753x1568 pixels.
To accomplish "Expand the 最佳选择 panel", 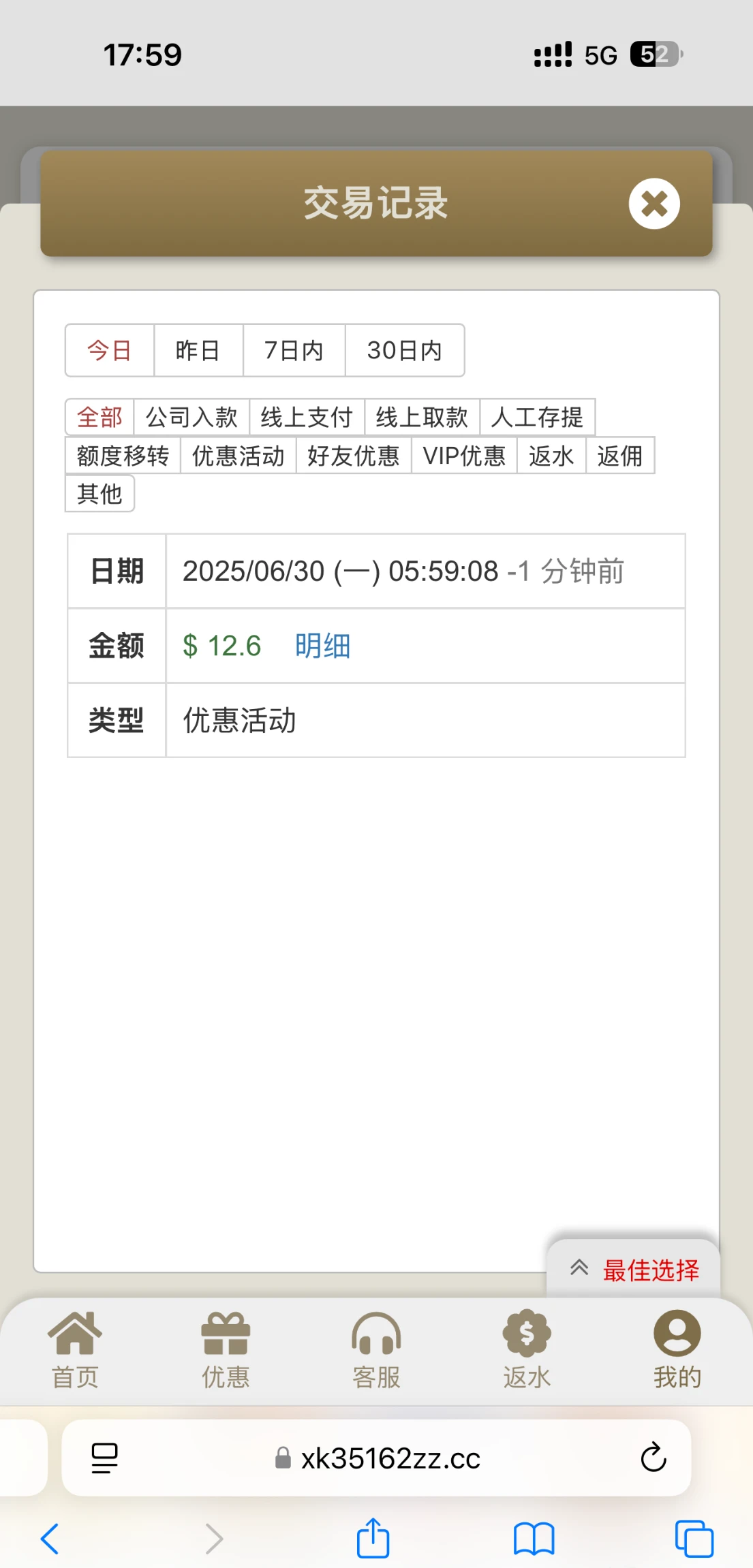I will point(634,1270).
